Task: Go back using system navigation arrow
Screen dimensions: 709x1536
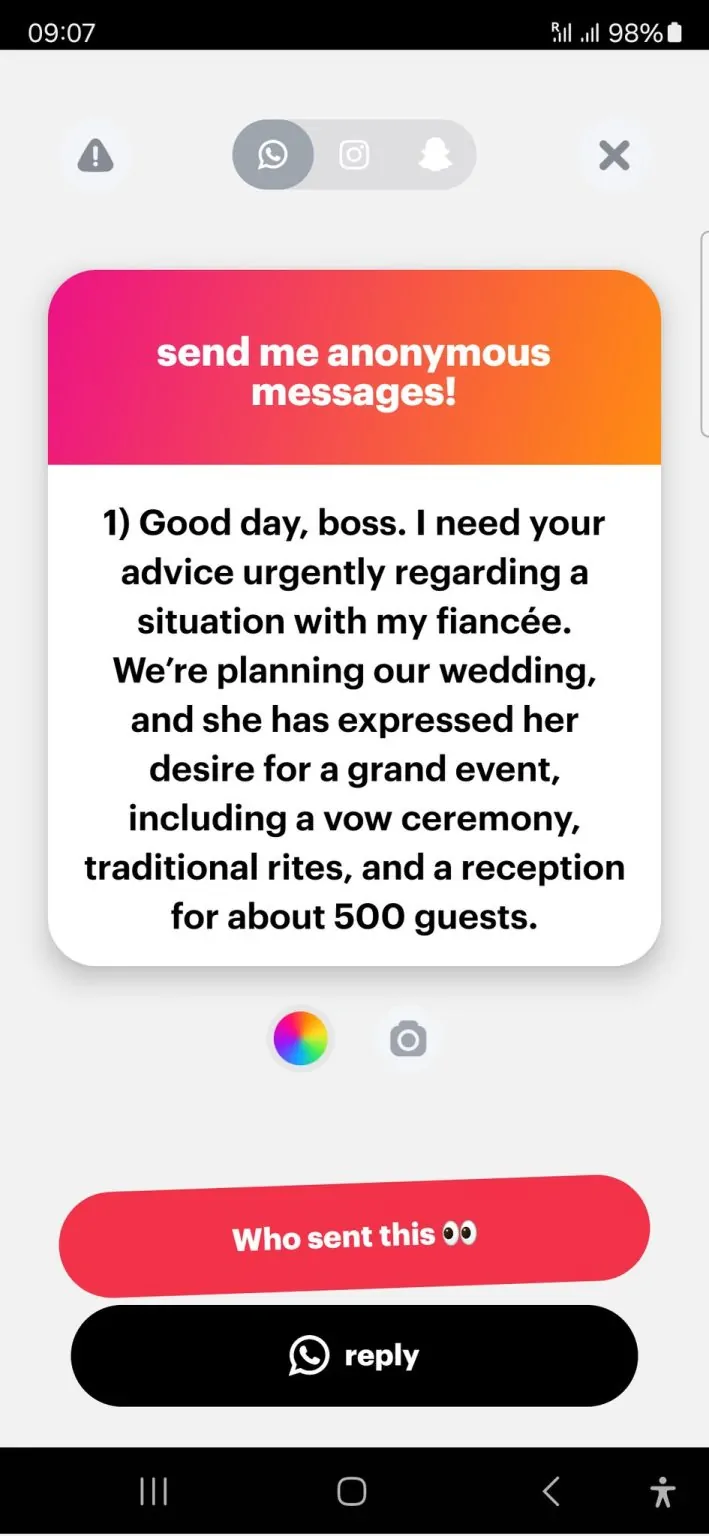Action: coord(551,1491)
